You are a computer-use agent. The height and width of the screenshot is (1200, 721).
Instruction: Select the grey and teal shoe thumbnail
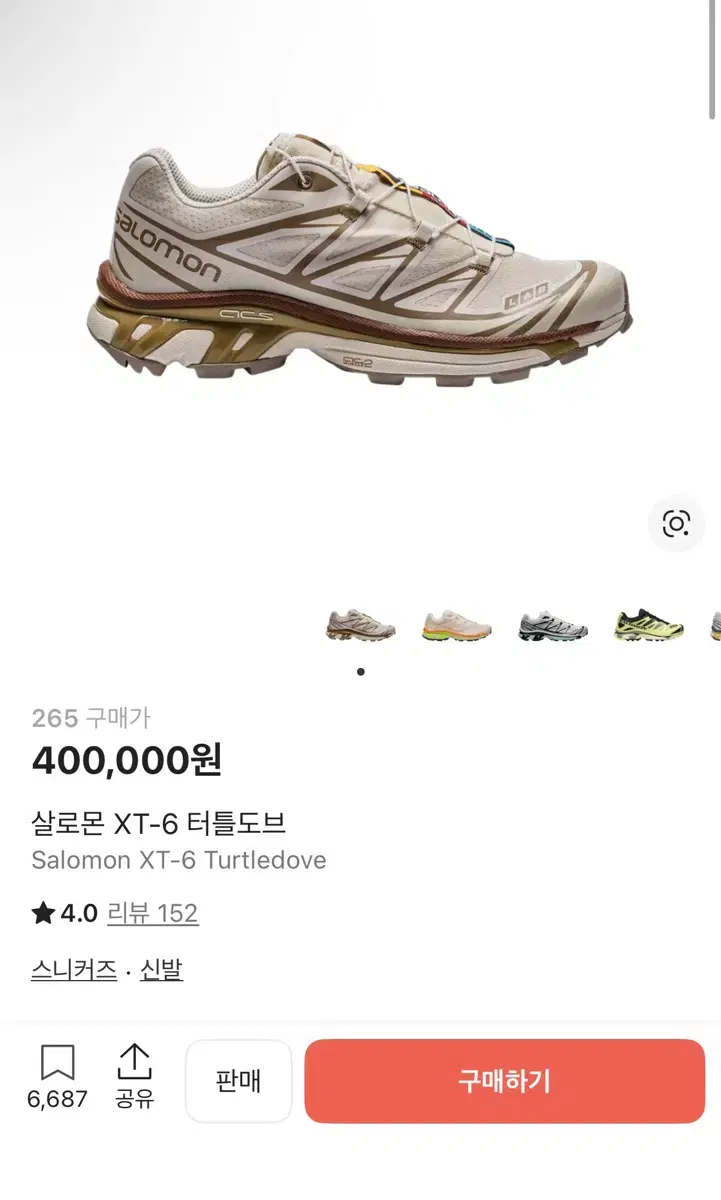(x=553, y=626)
